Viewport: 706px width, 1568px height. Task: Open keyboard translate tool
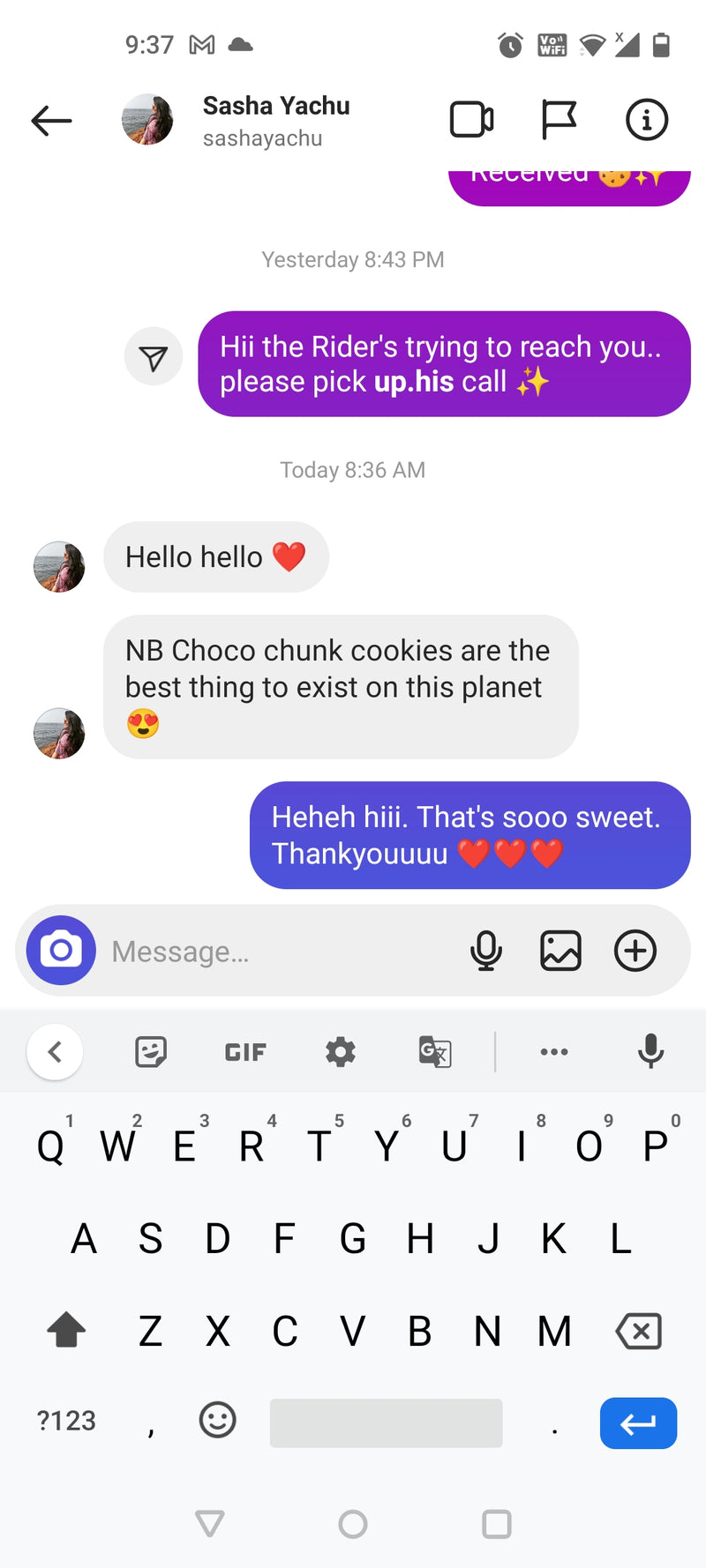point(434,1052)
